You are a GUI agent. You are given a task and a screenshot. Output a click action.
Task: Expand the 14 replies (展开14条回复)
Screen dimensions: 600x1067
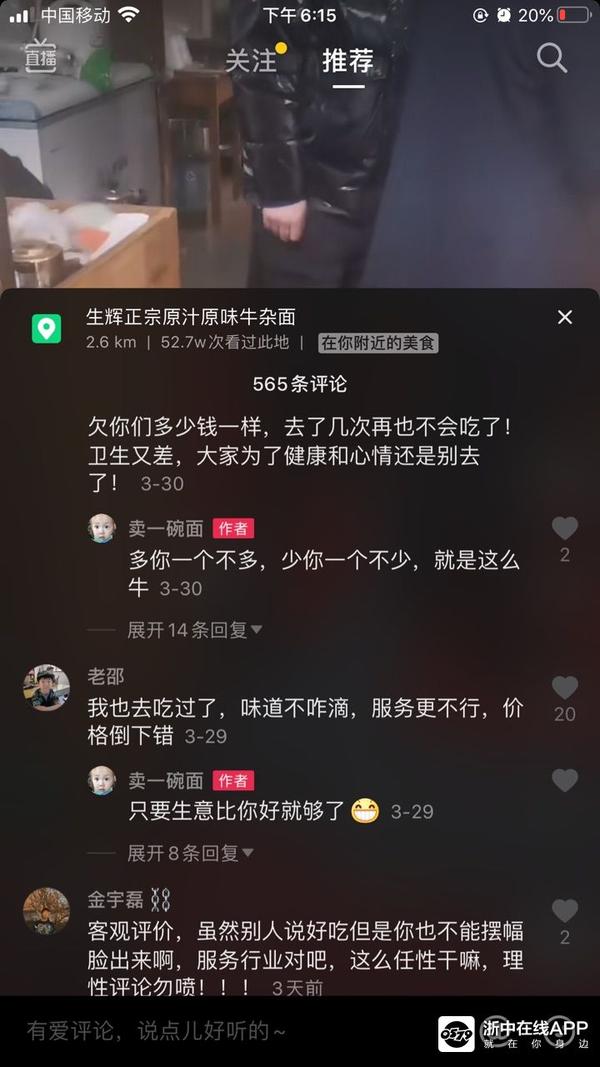click(194, 630)
